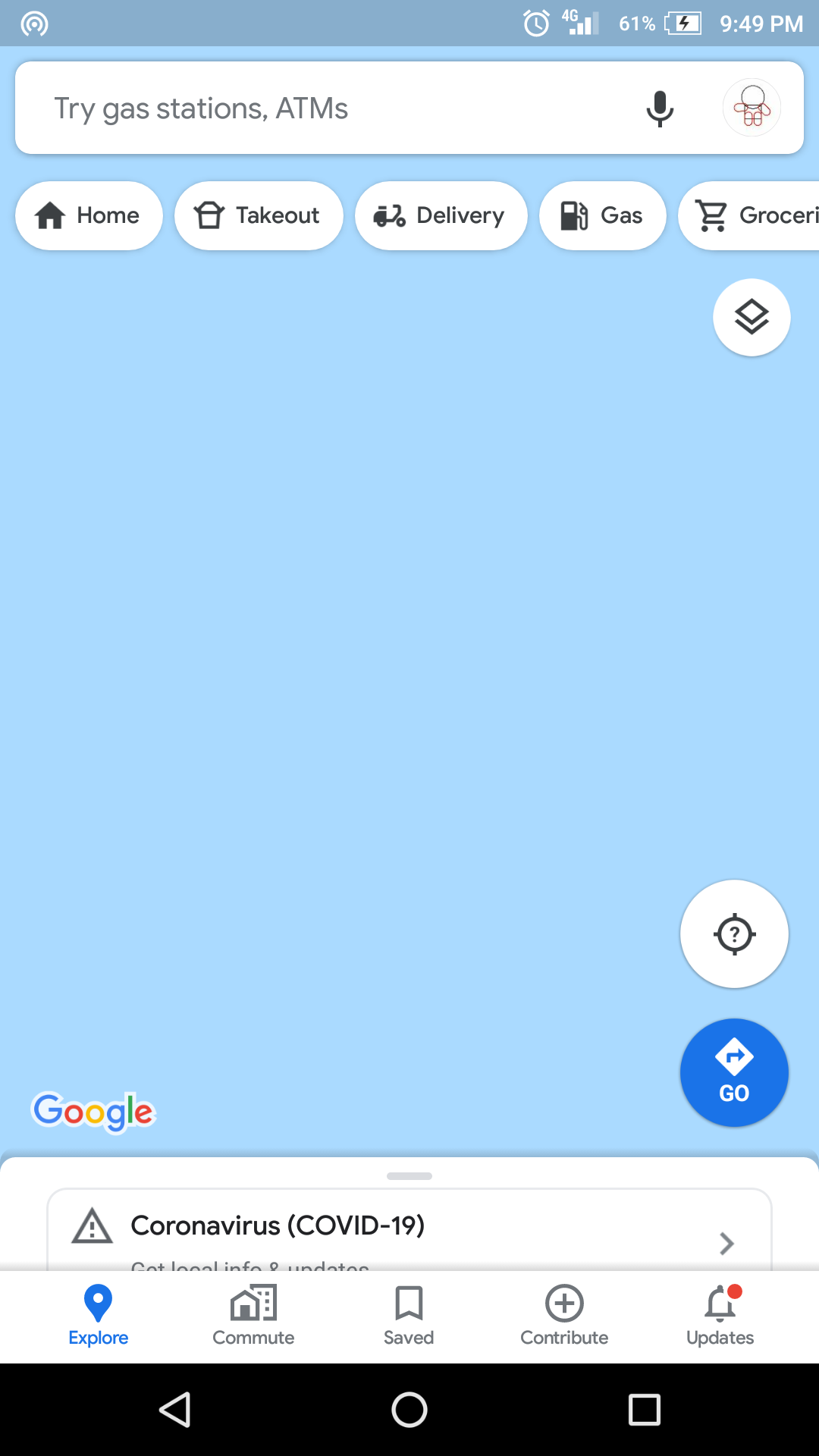
Task: Open the account profile picture
Action: pos(752,108)
